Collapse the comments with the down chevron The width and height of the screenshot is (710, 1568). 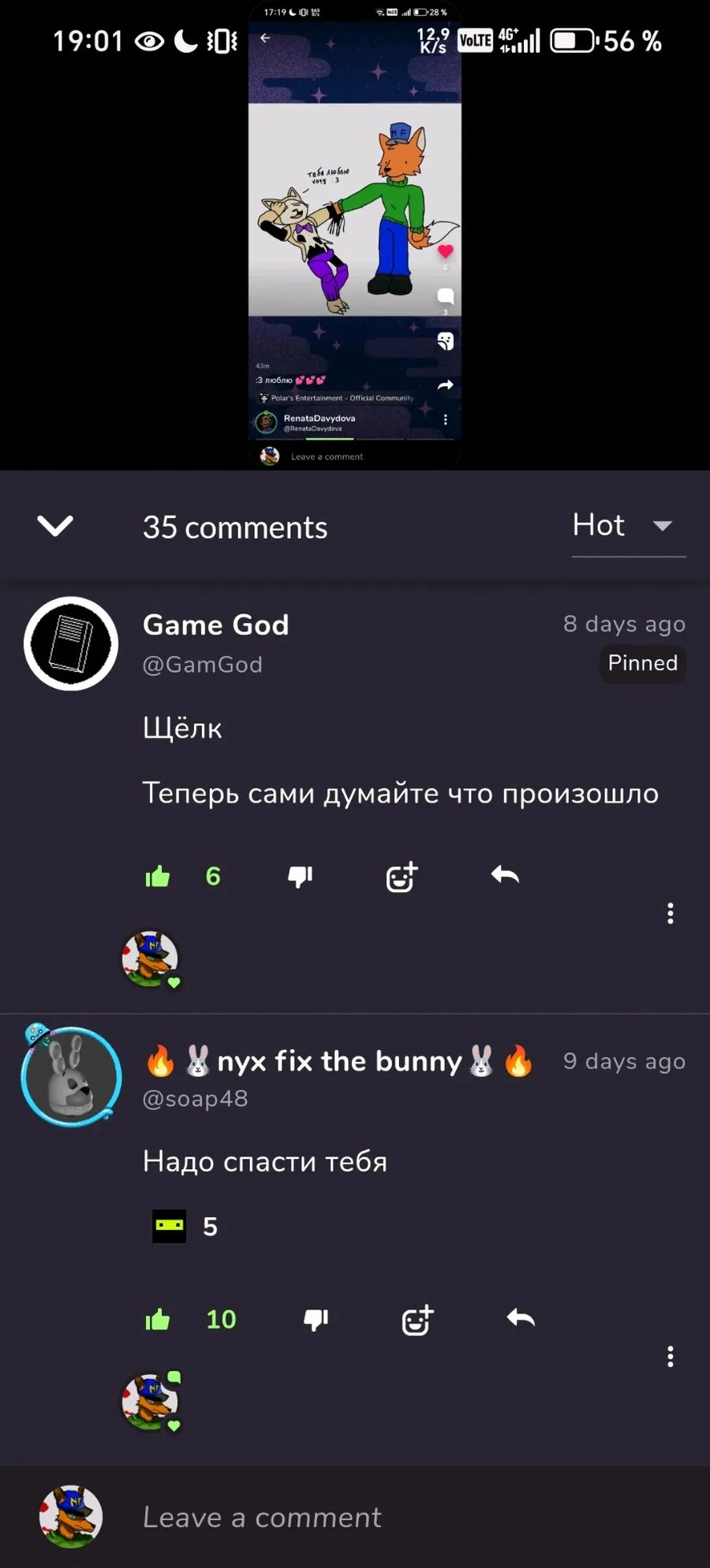point(55,526)
